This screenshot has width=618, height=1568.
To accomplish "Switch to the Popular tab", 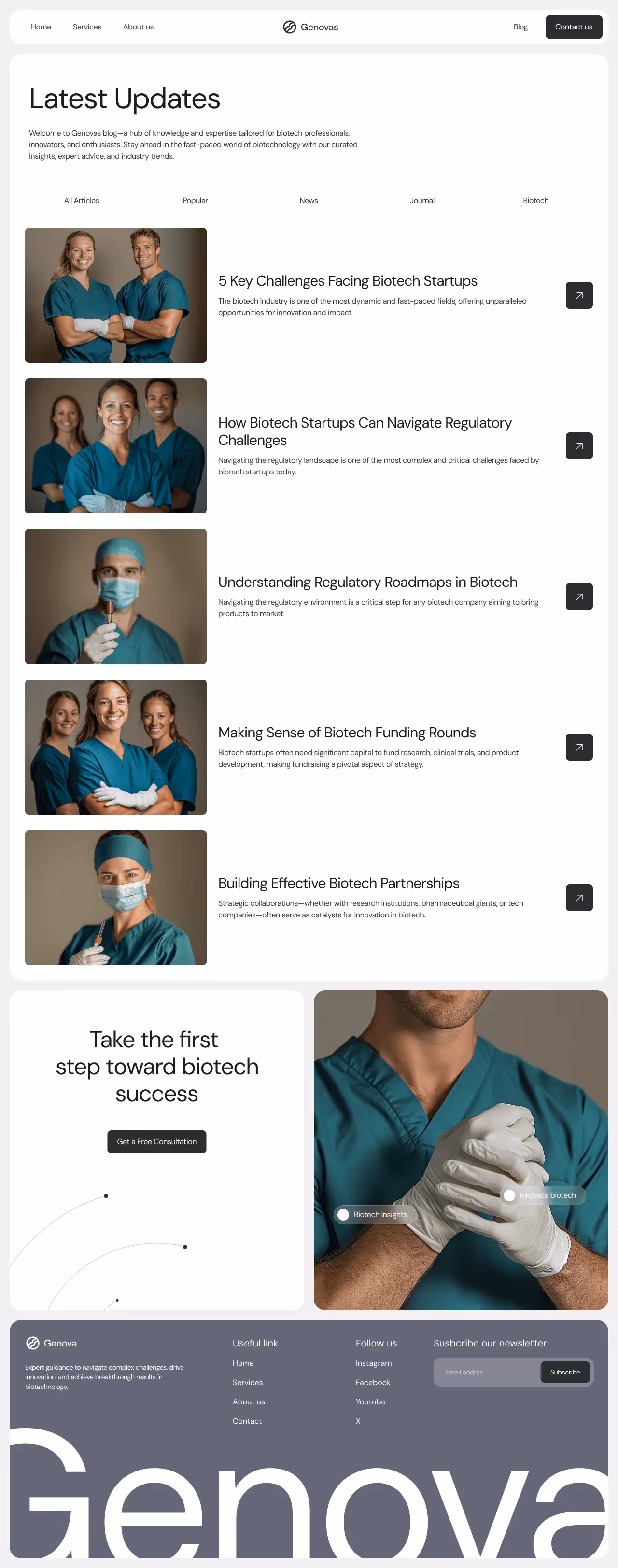I will [195, 200].
